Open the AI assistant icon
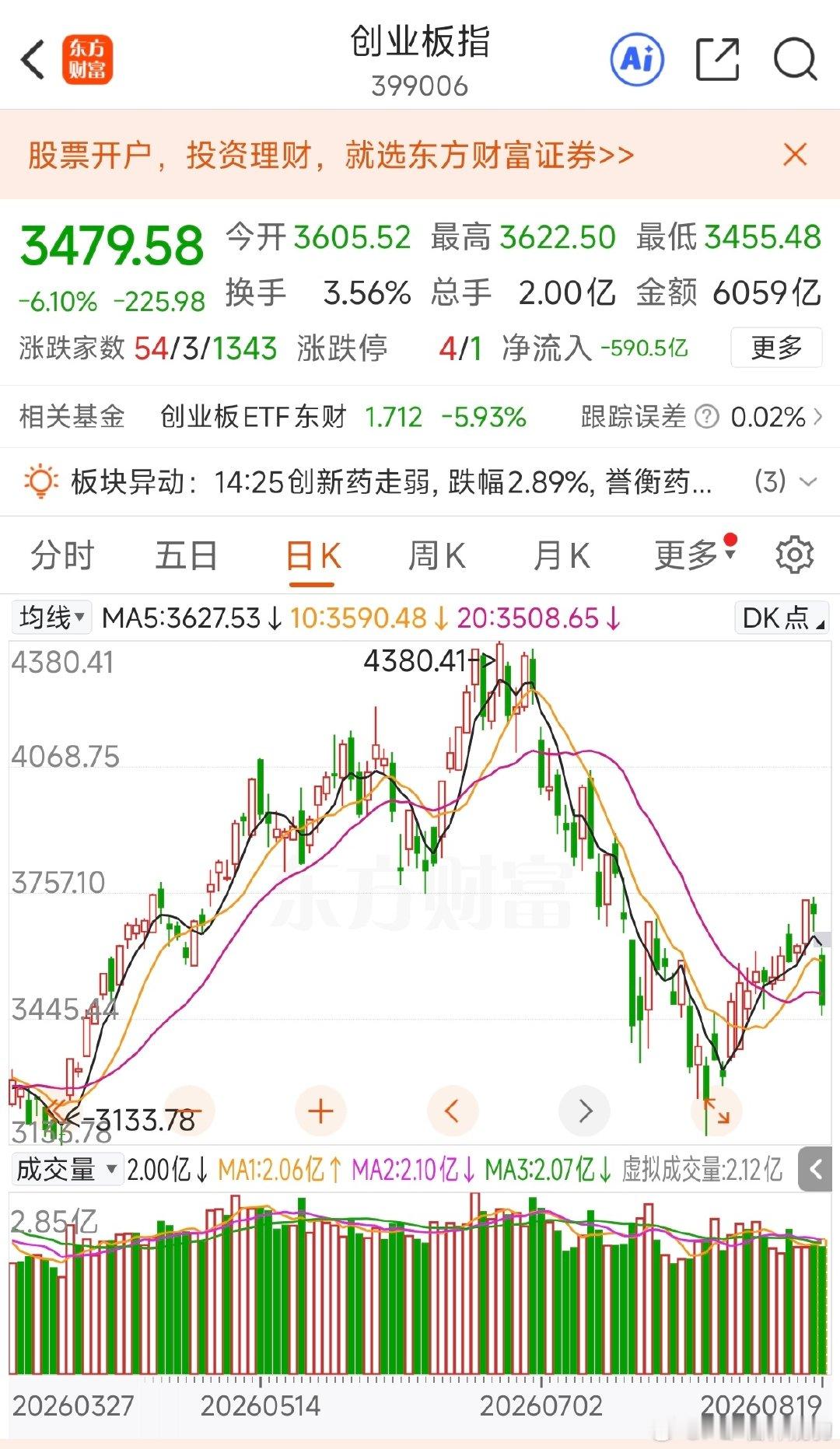Screen dimensions: 840x1449 [638, 59]
